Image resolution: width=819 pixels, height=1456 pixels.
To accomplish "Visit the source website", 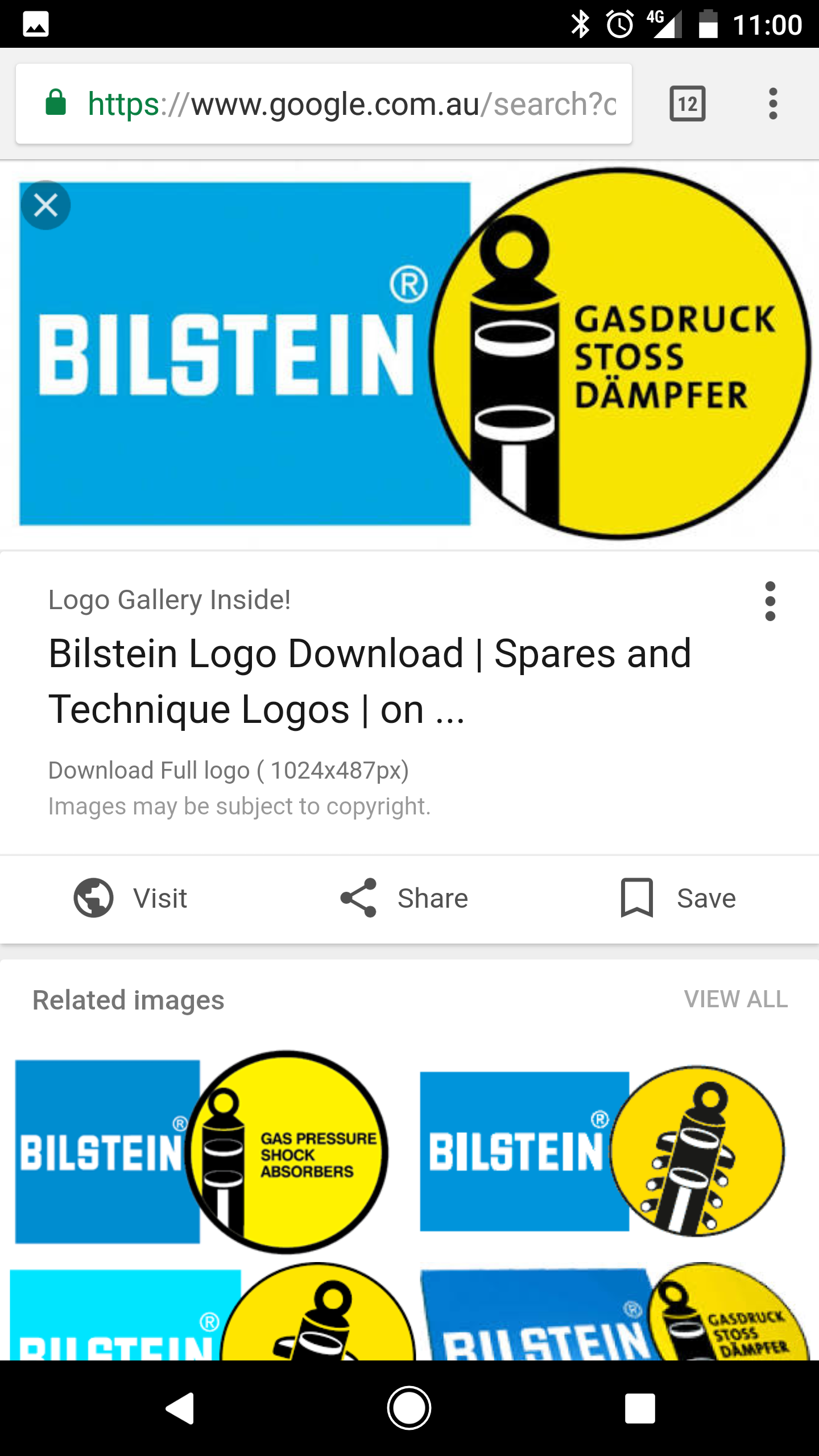I will 131,898.
